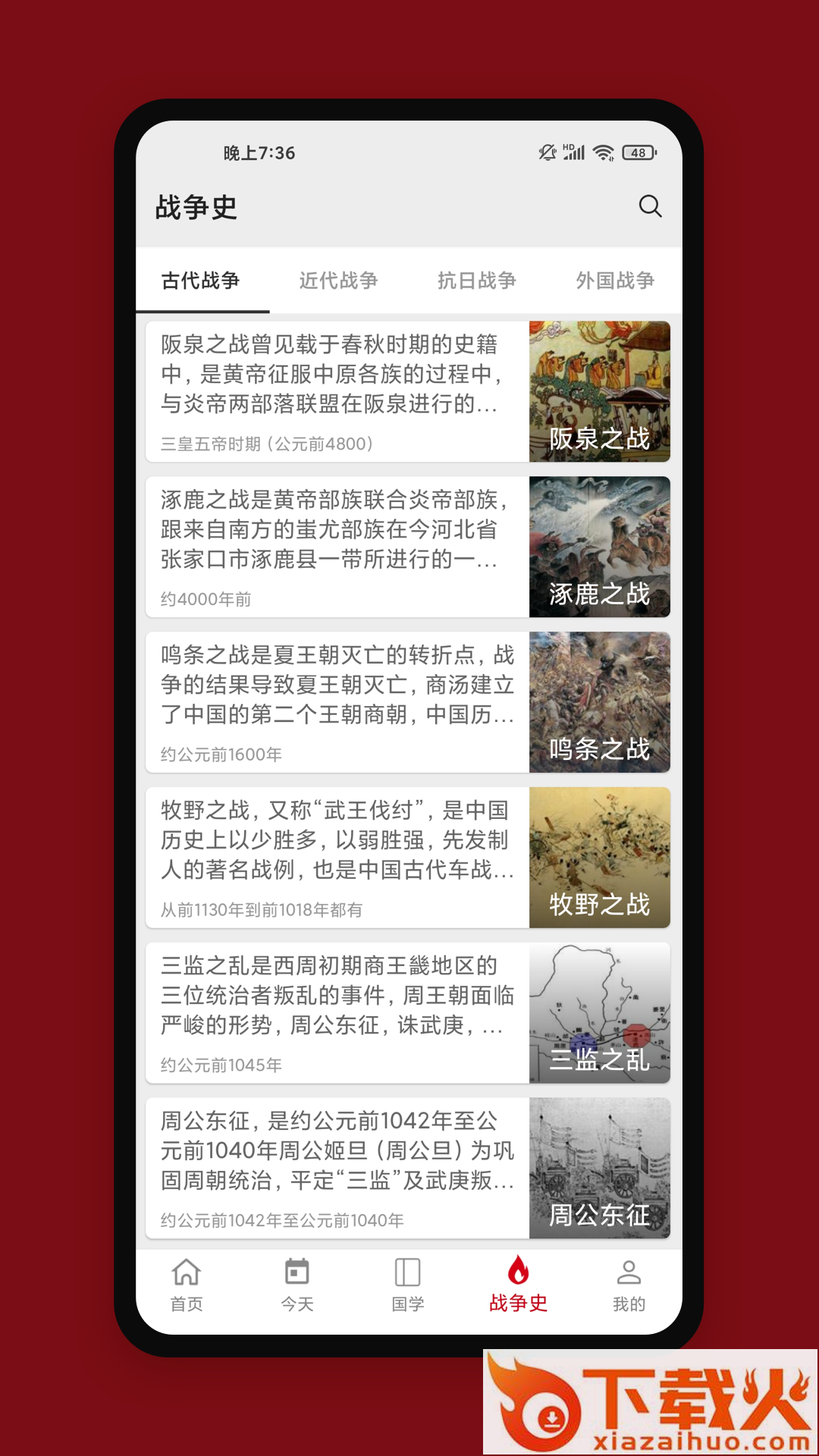The image size is (819, 1456).
Task: Select the 古代战争 tab
Action: pyautogui.click(x=201, y=281)
